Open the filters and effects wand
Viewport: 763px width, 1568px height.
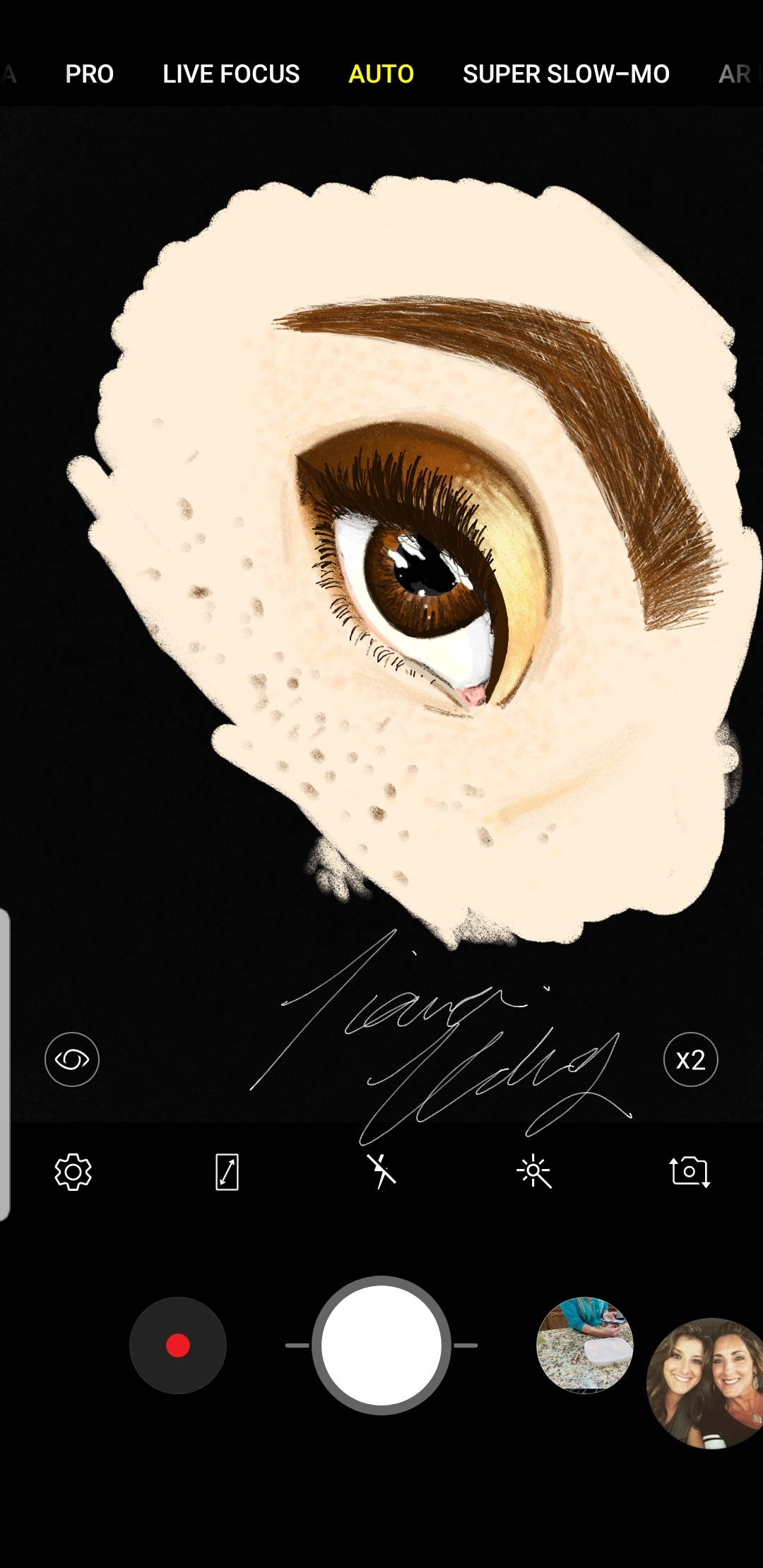click(x=534, y=1172)
